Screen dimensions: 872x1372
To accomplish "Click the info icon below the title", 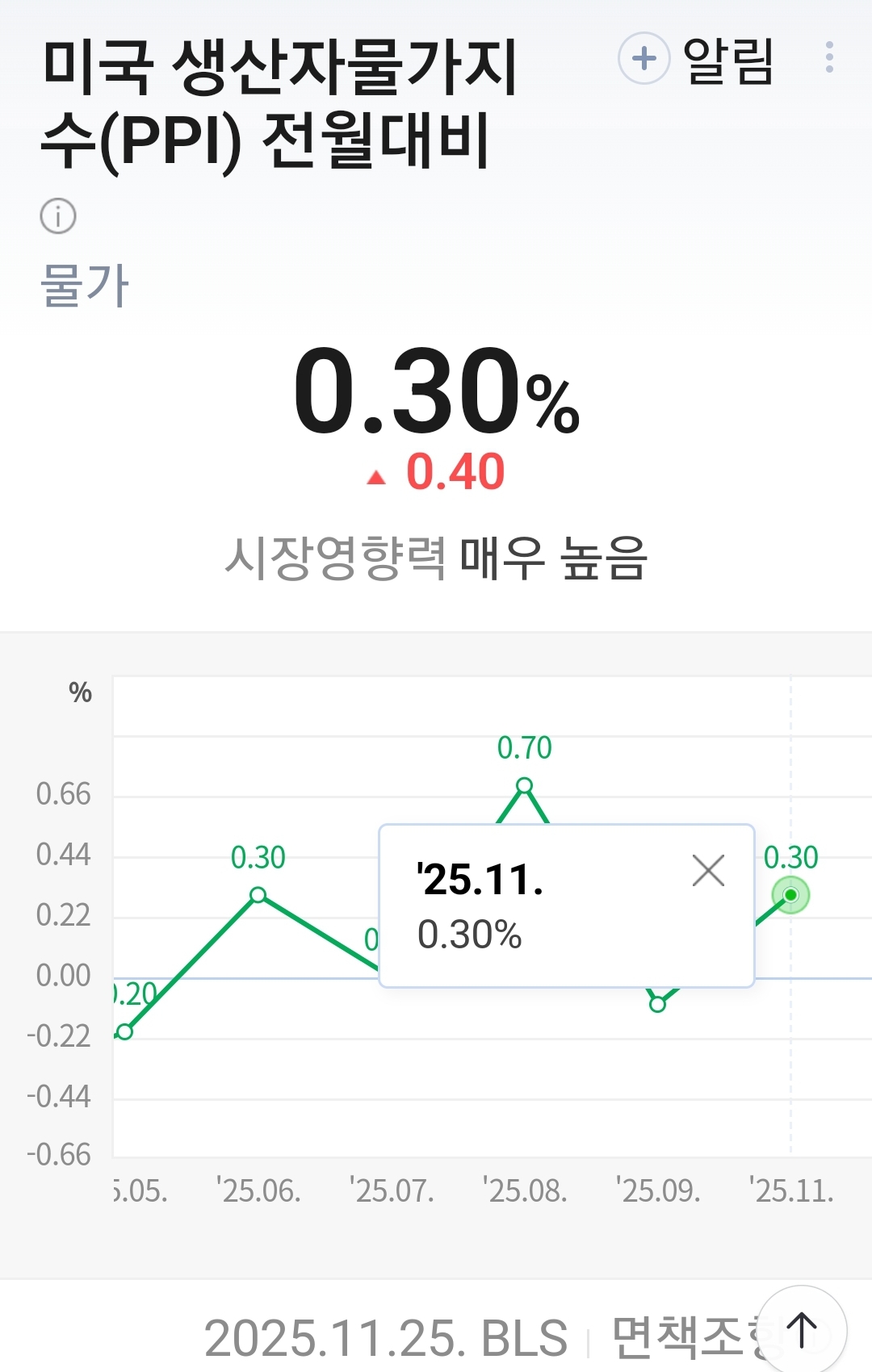I will 58,216.
